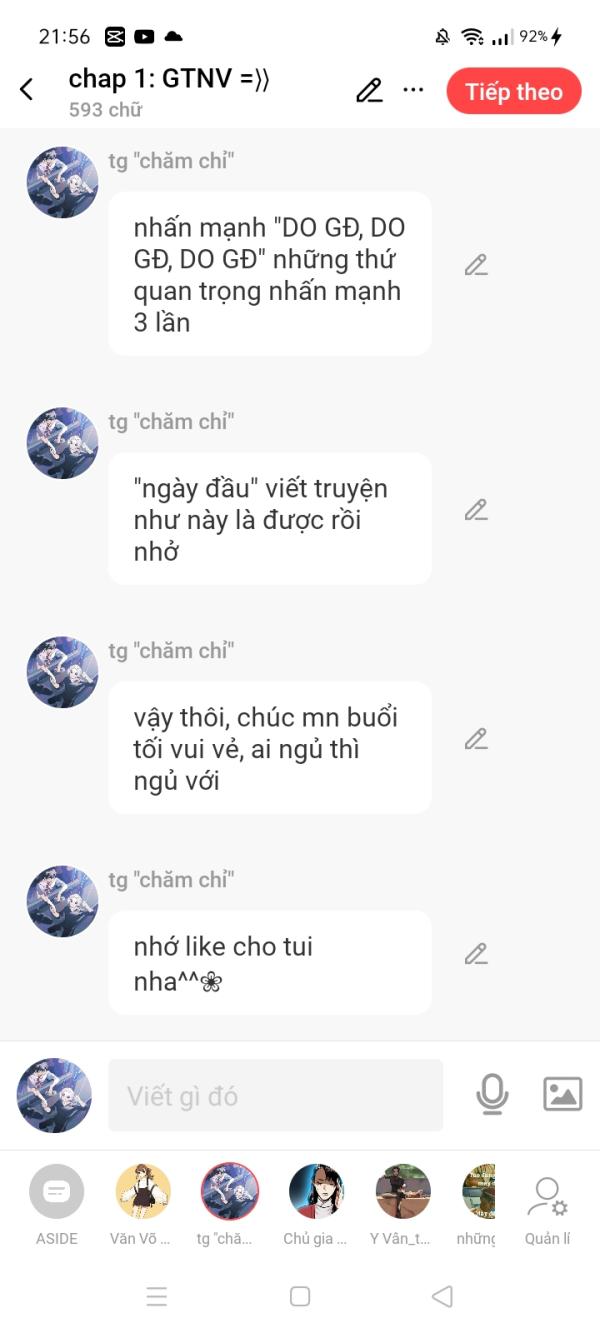Select the Văn Võ character

coord(142,1206)
